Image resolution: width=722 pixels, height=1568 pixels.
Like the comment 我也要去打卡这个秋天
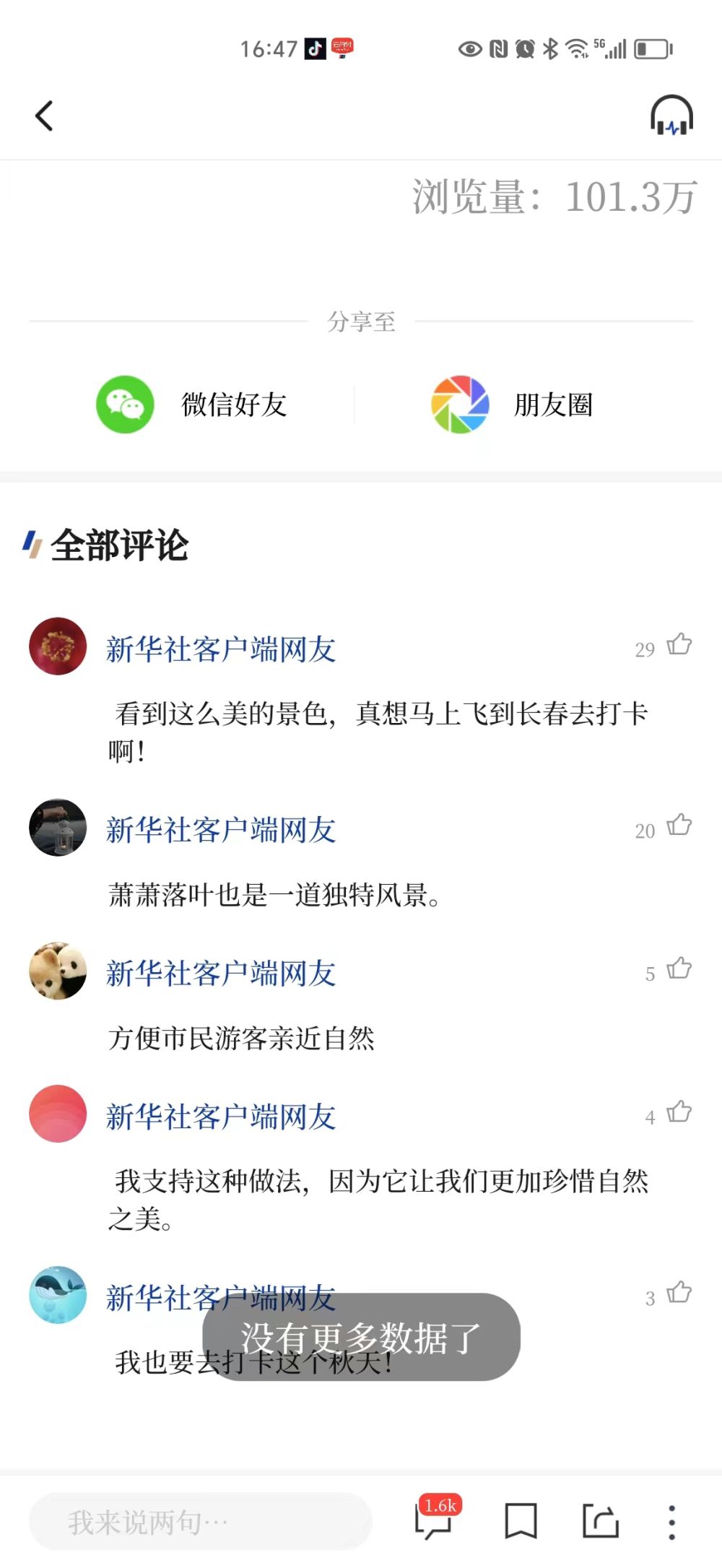[x=679, y=1293]
